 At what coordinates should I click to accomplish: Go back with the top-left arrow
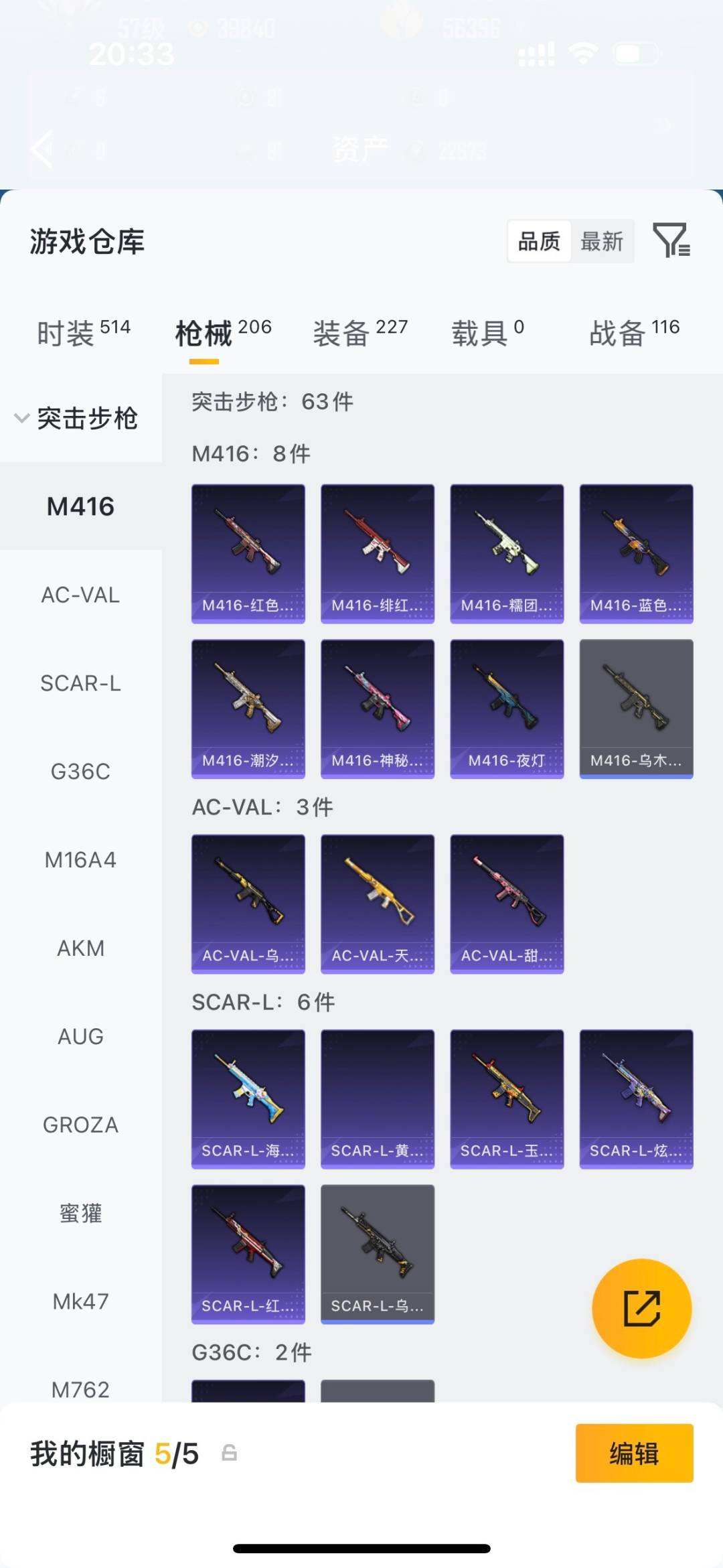(x=42, y=149)
